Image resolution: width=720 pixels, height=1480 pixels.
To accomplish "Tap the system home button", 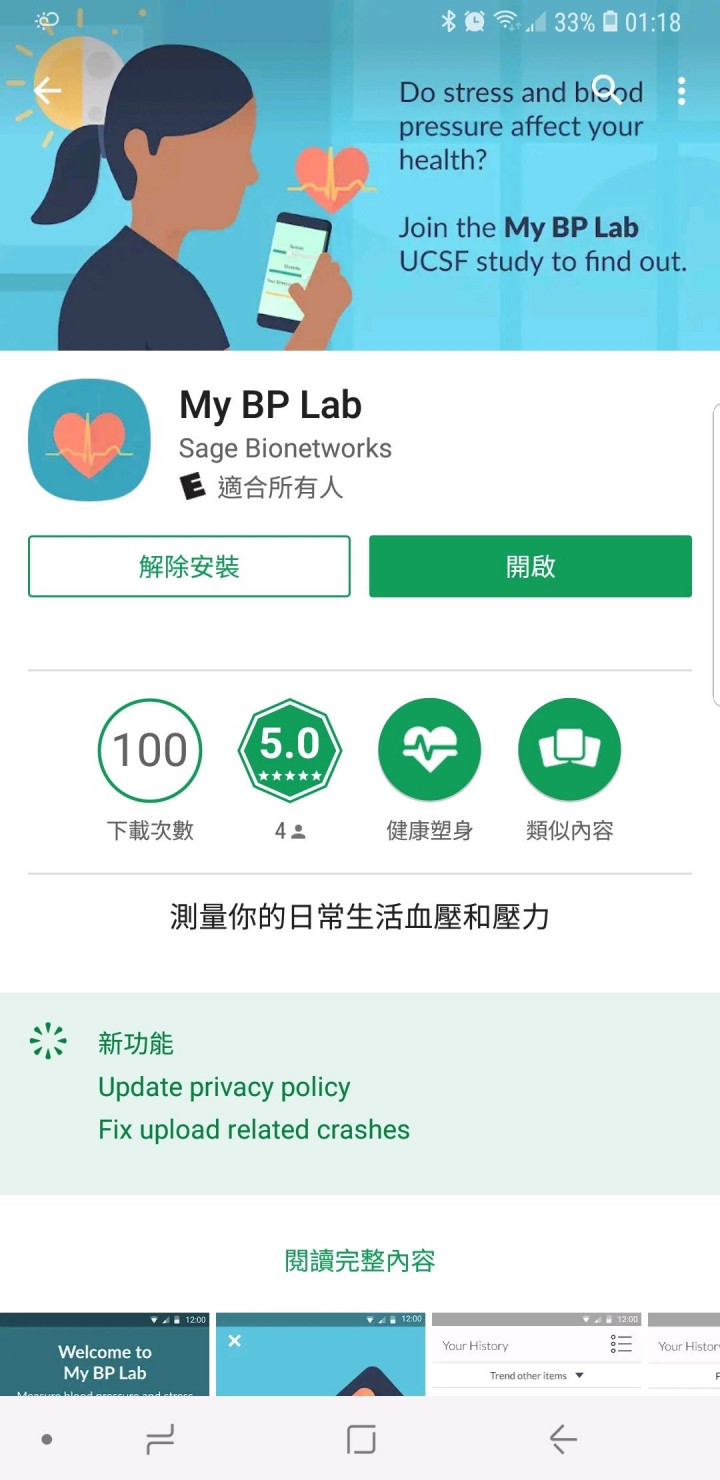I will point(361,1439).
